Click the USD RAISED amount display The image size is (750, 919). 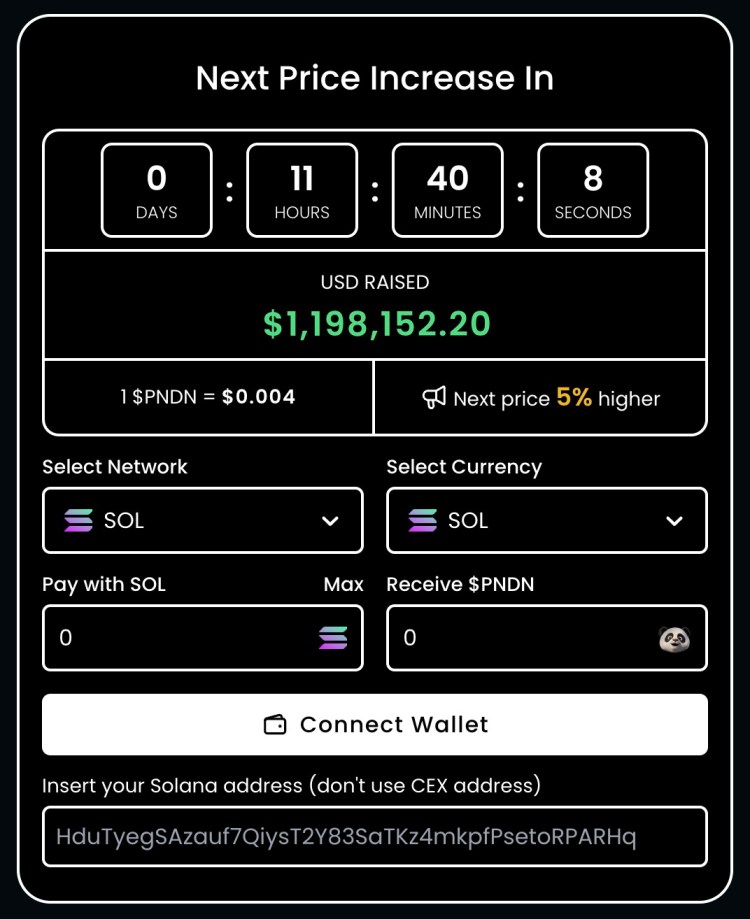point(375,322)
